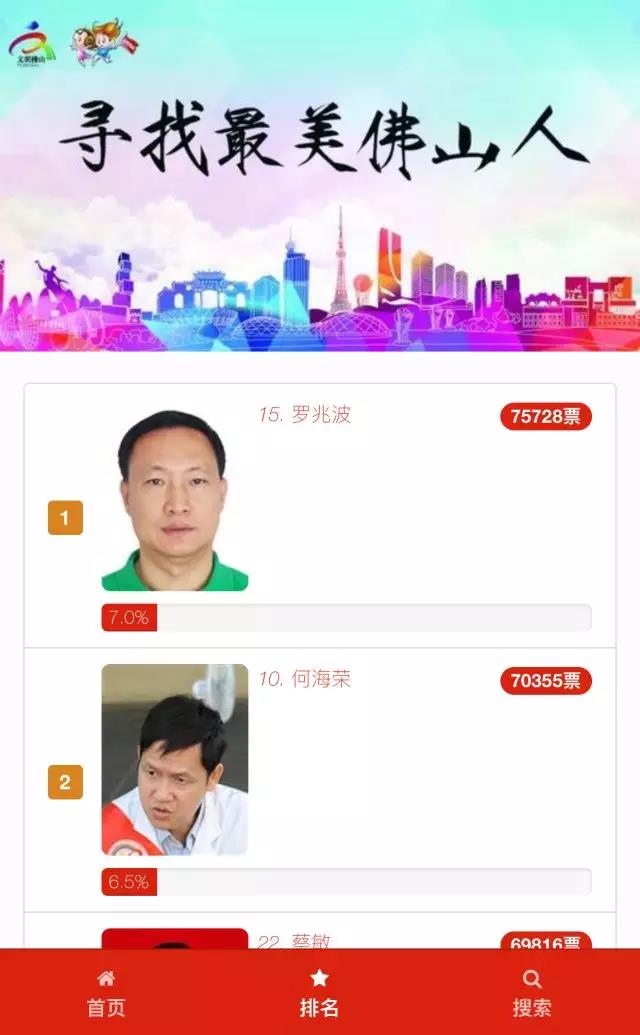Screen dimensions: 640x1035
Task: Select the 排名 tab
Action: 319,993
